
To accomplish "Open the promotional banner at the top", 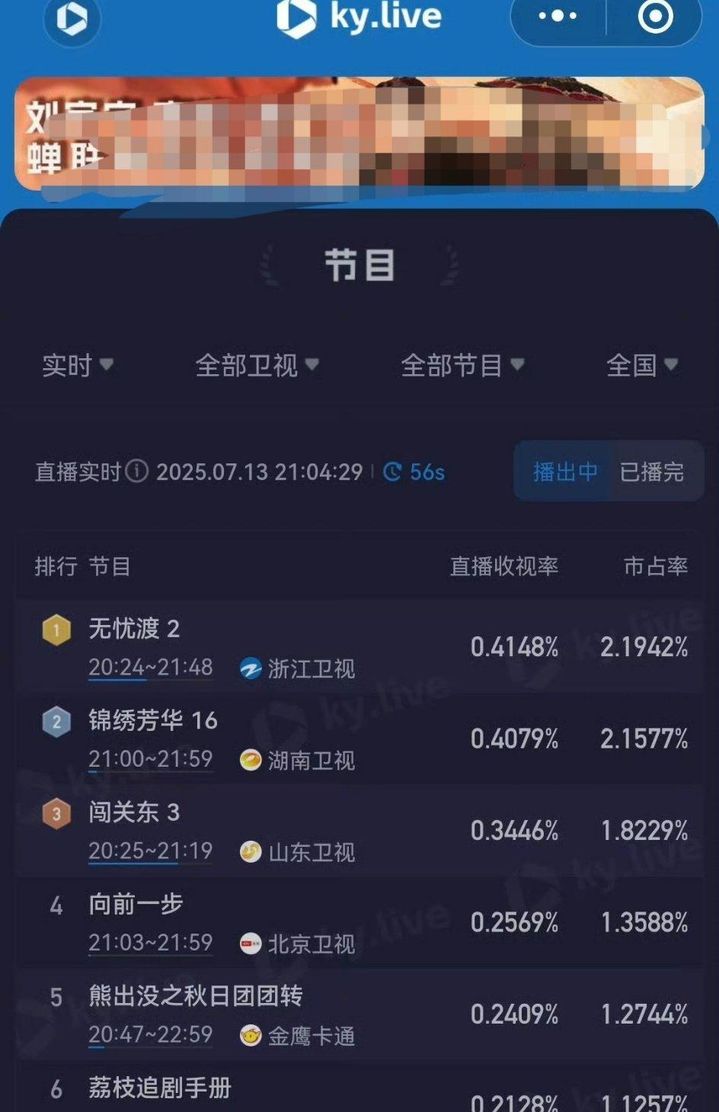I will click(x=359, y=134).
